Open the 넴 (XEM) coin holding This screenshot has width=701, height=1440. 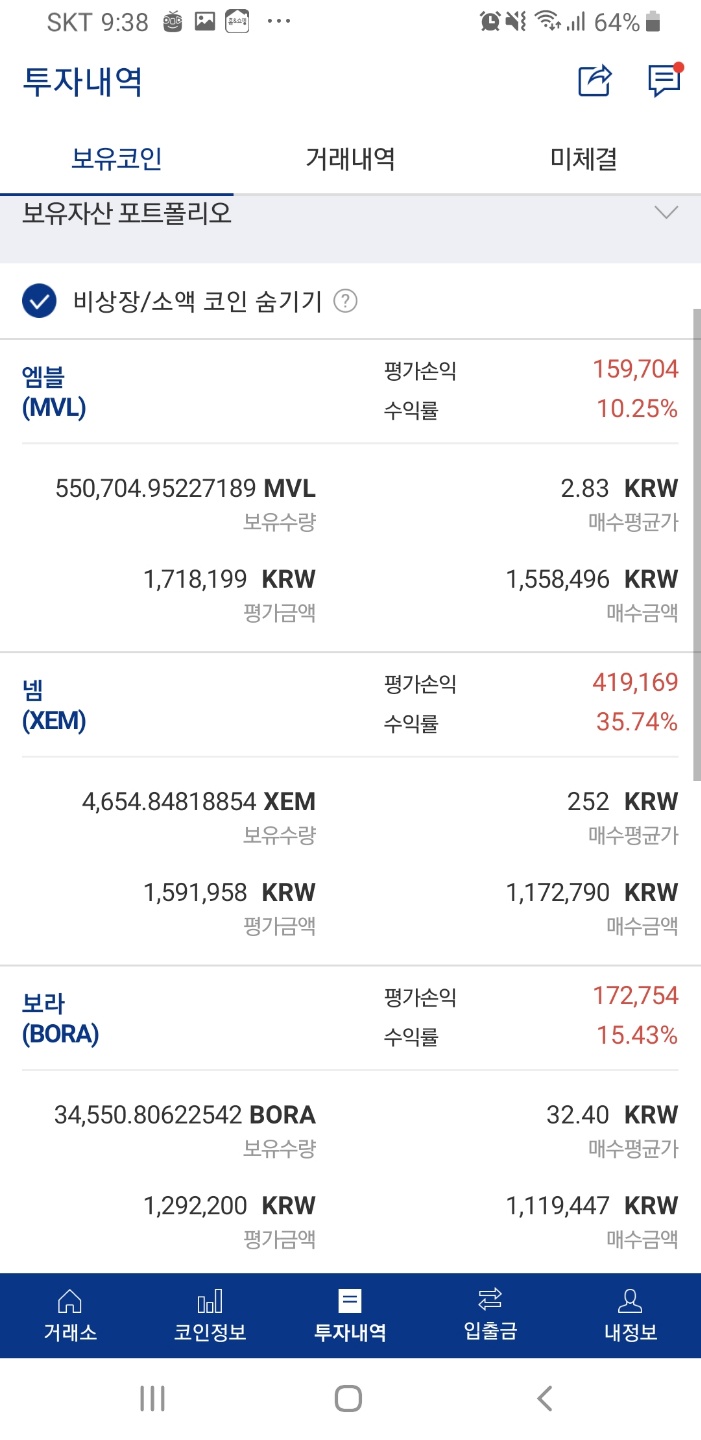click(54, 705)
